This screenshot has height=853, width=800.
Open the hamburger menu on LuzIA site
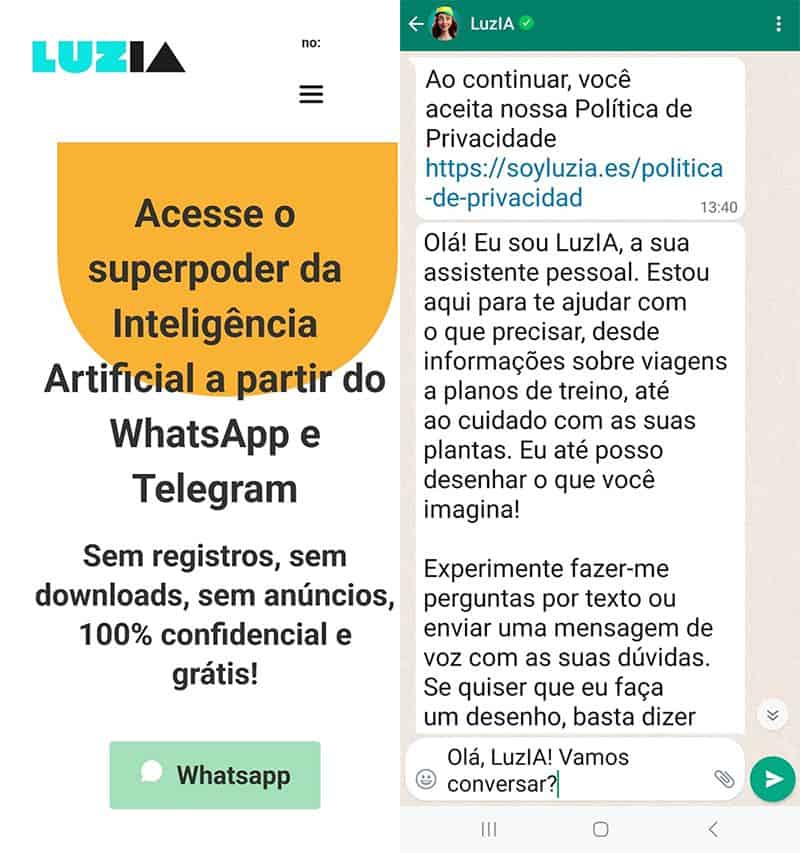(x=311, y=94)
